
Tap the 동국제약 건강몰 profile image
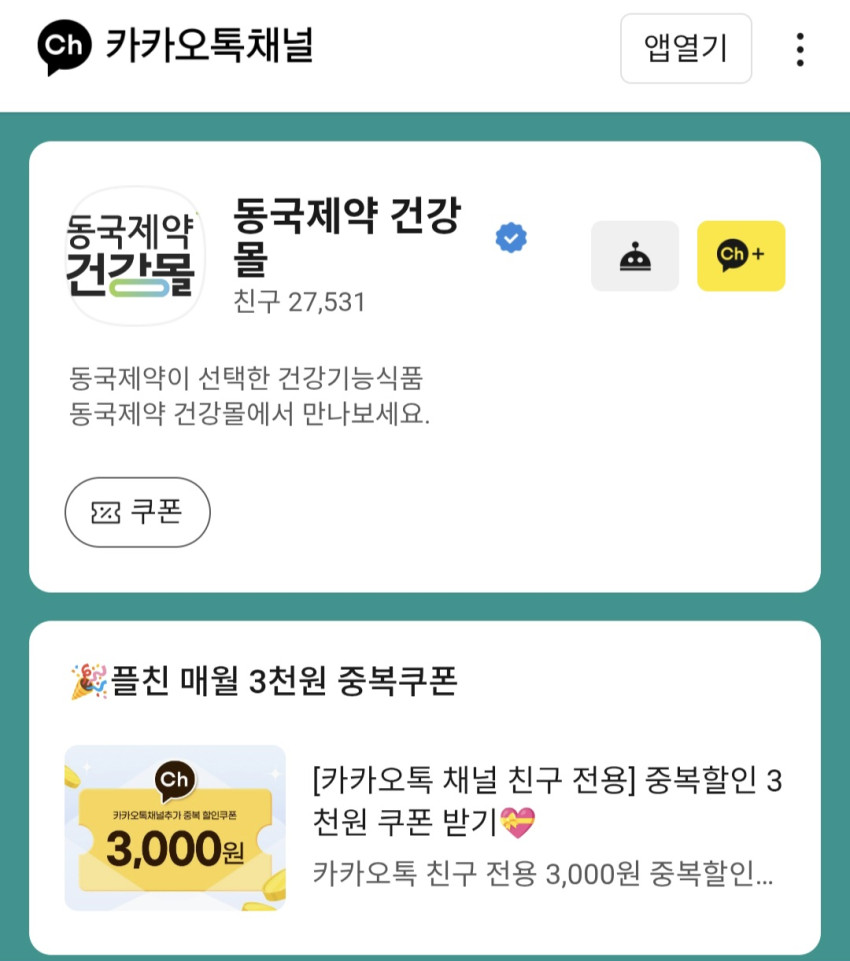click(x=135, y=256)
